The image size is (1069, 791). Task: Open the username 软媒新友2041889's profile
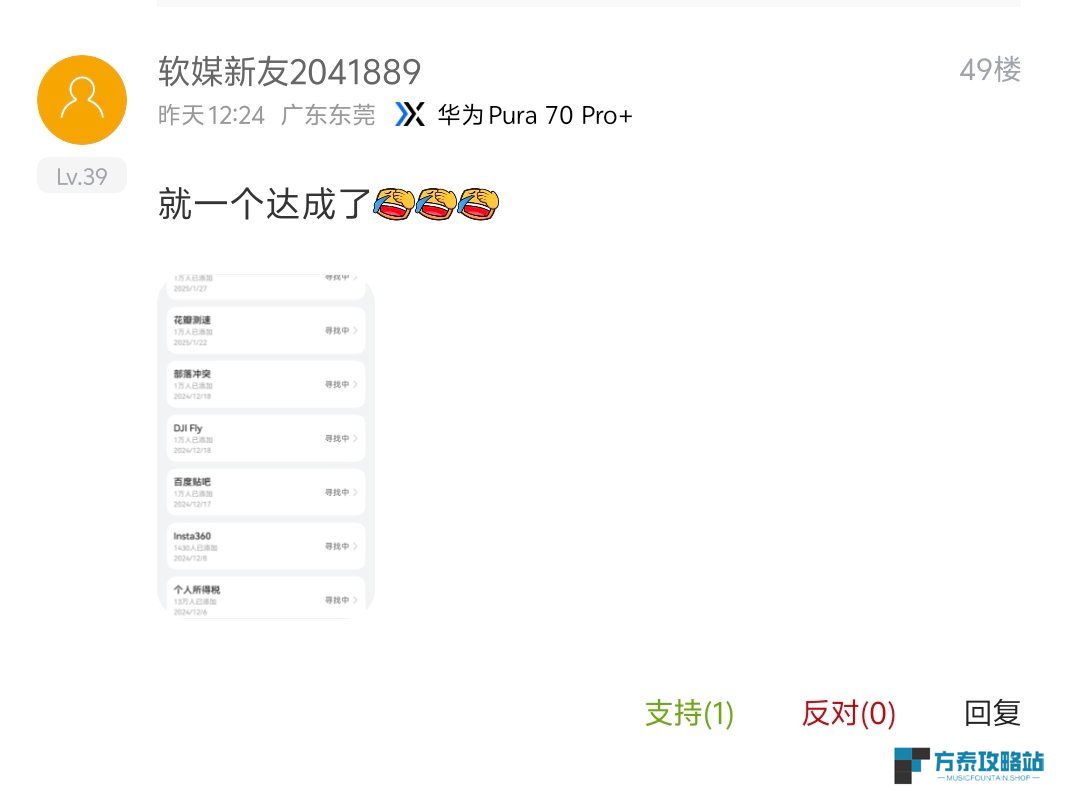tap(289, 71)
